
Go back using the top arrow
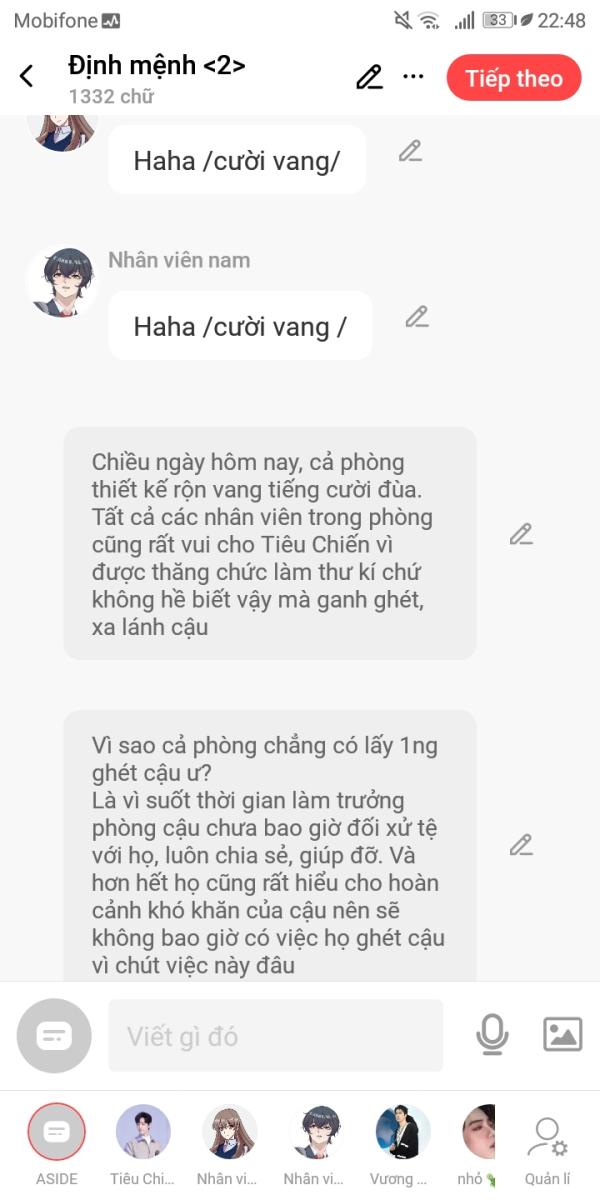(27, 76)
